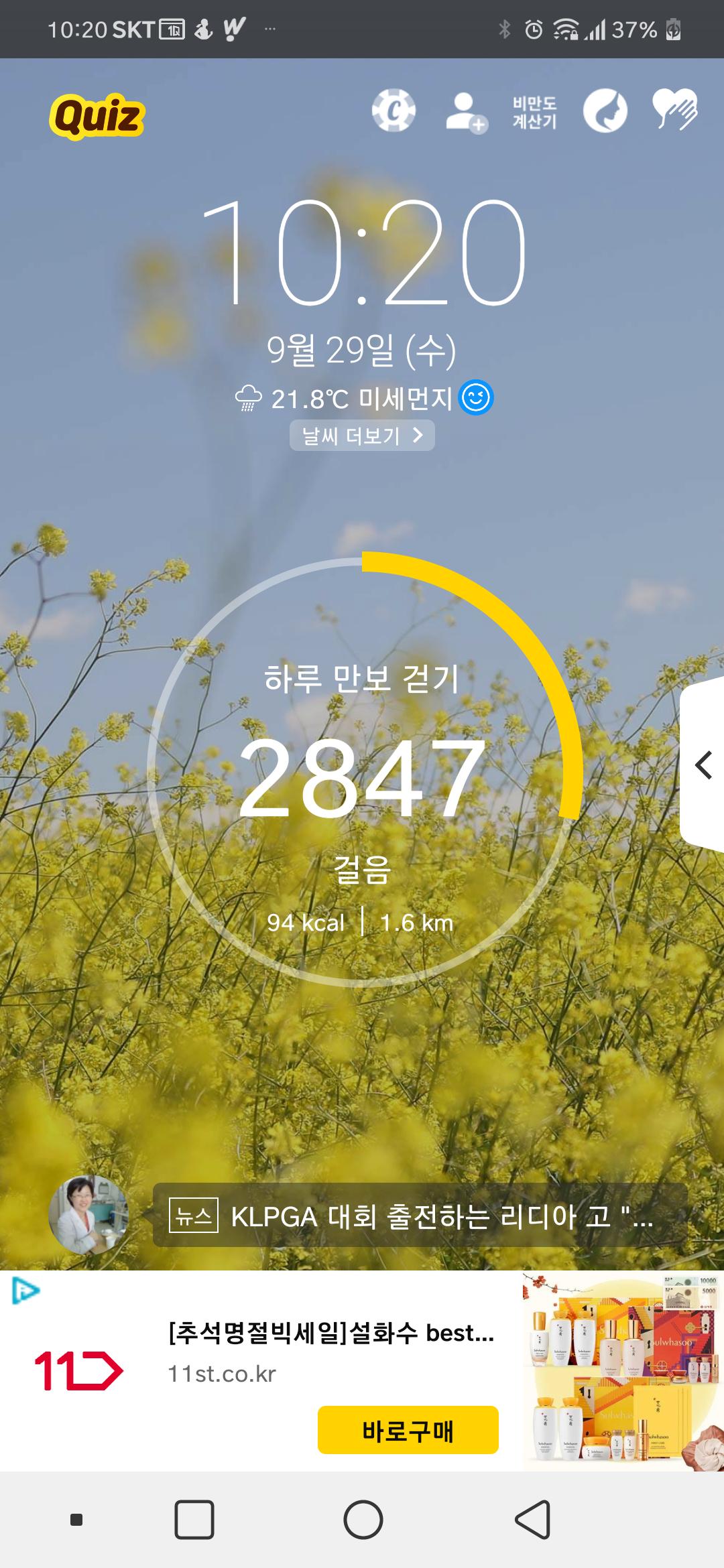Read the KLPGA news headline
This screenshot has height=1568, width=724.
[x=420, y=1216]
